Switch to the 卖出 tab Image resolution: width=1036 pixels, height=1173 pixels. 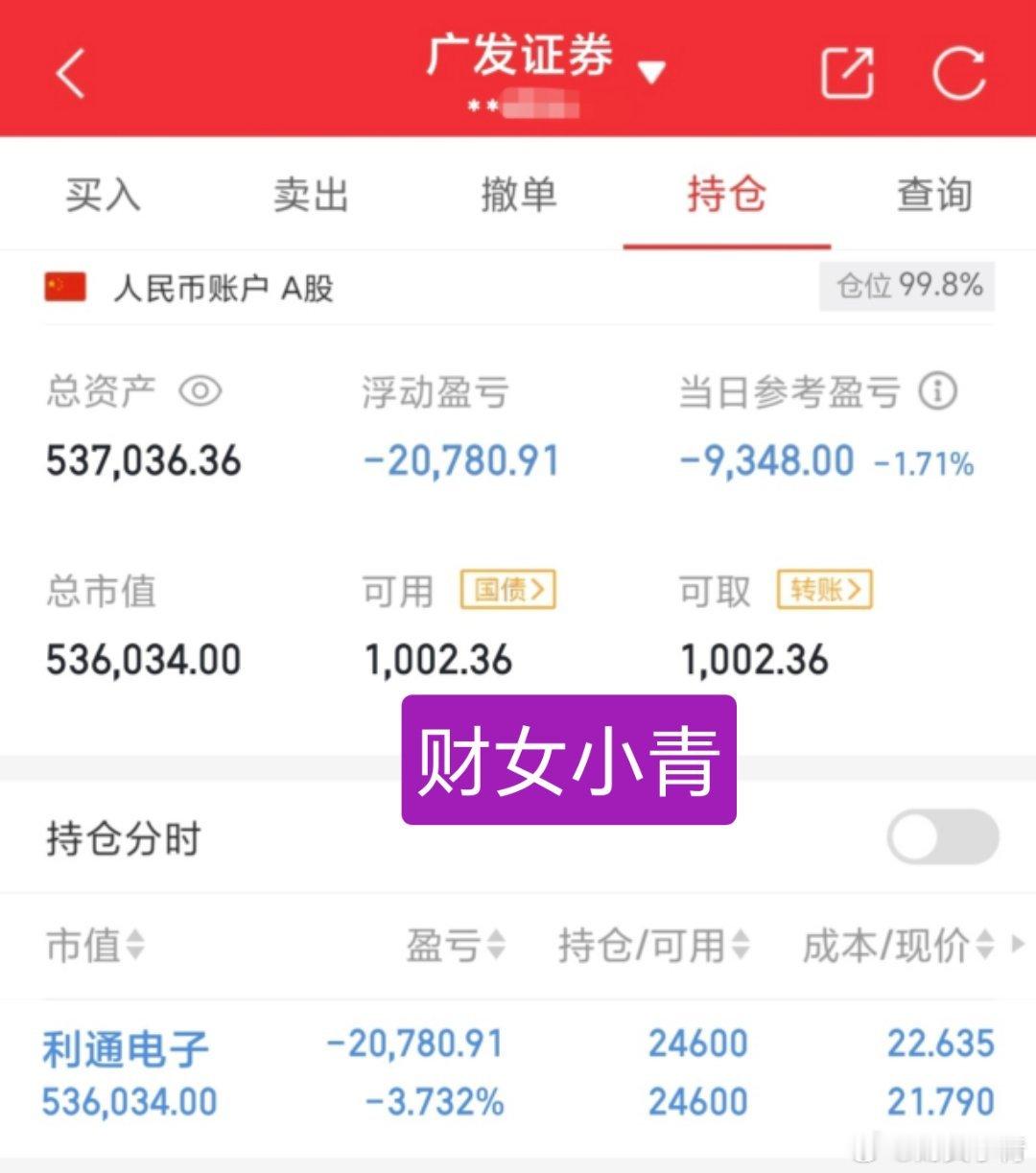(310, 195)
